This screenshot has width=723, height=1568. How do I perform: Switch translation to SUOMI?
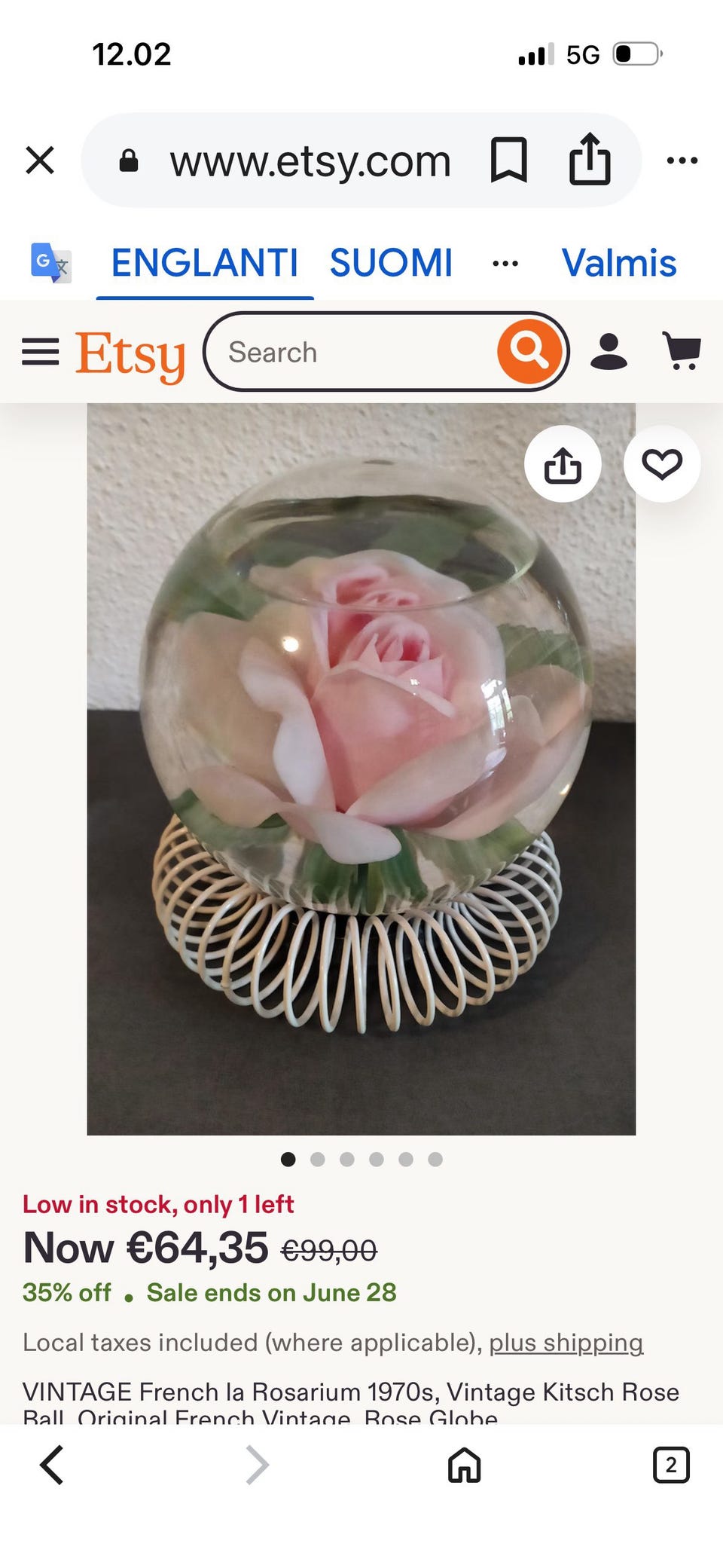(391, 263)
